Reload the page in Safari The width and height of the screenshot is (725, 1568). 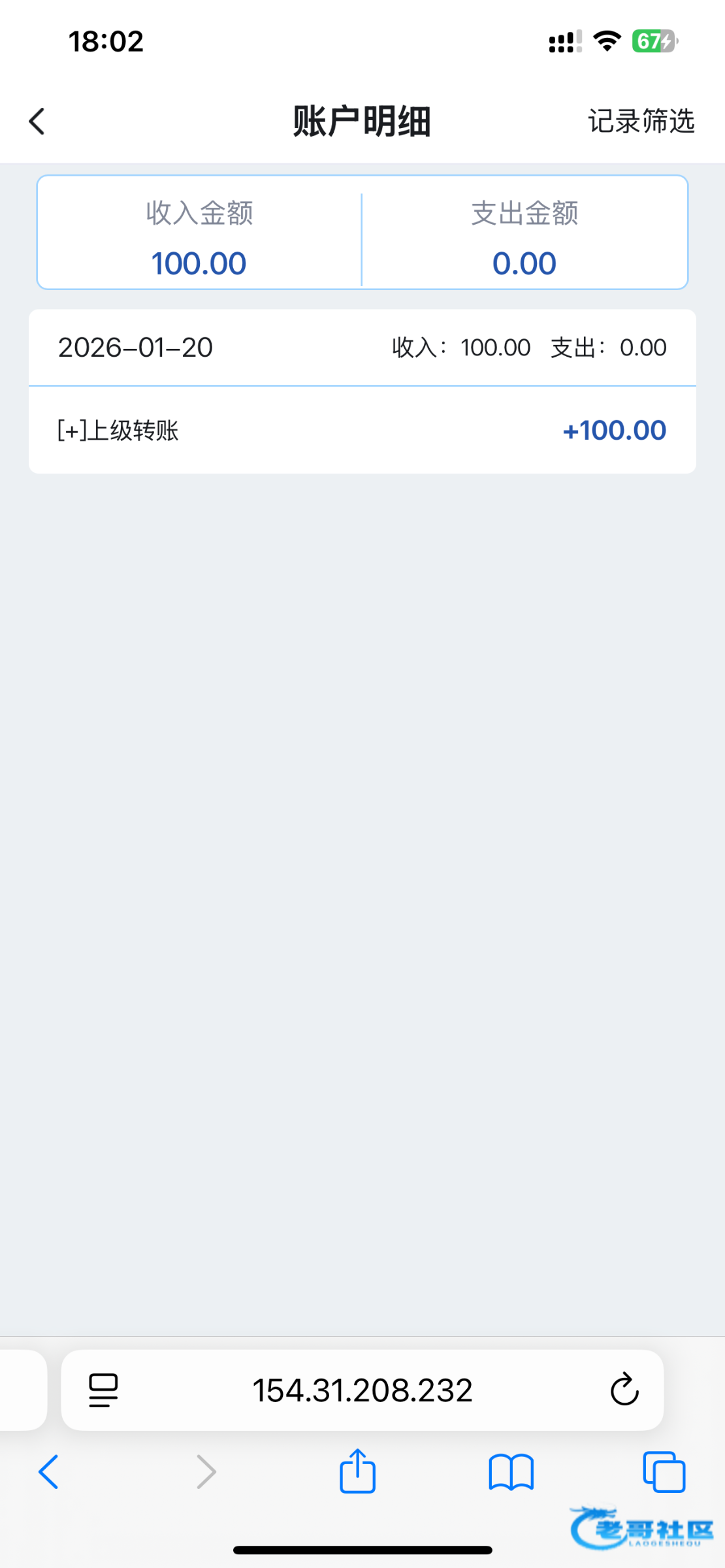[x=624, y=1390]
